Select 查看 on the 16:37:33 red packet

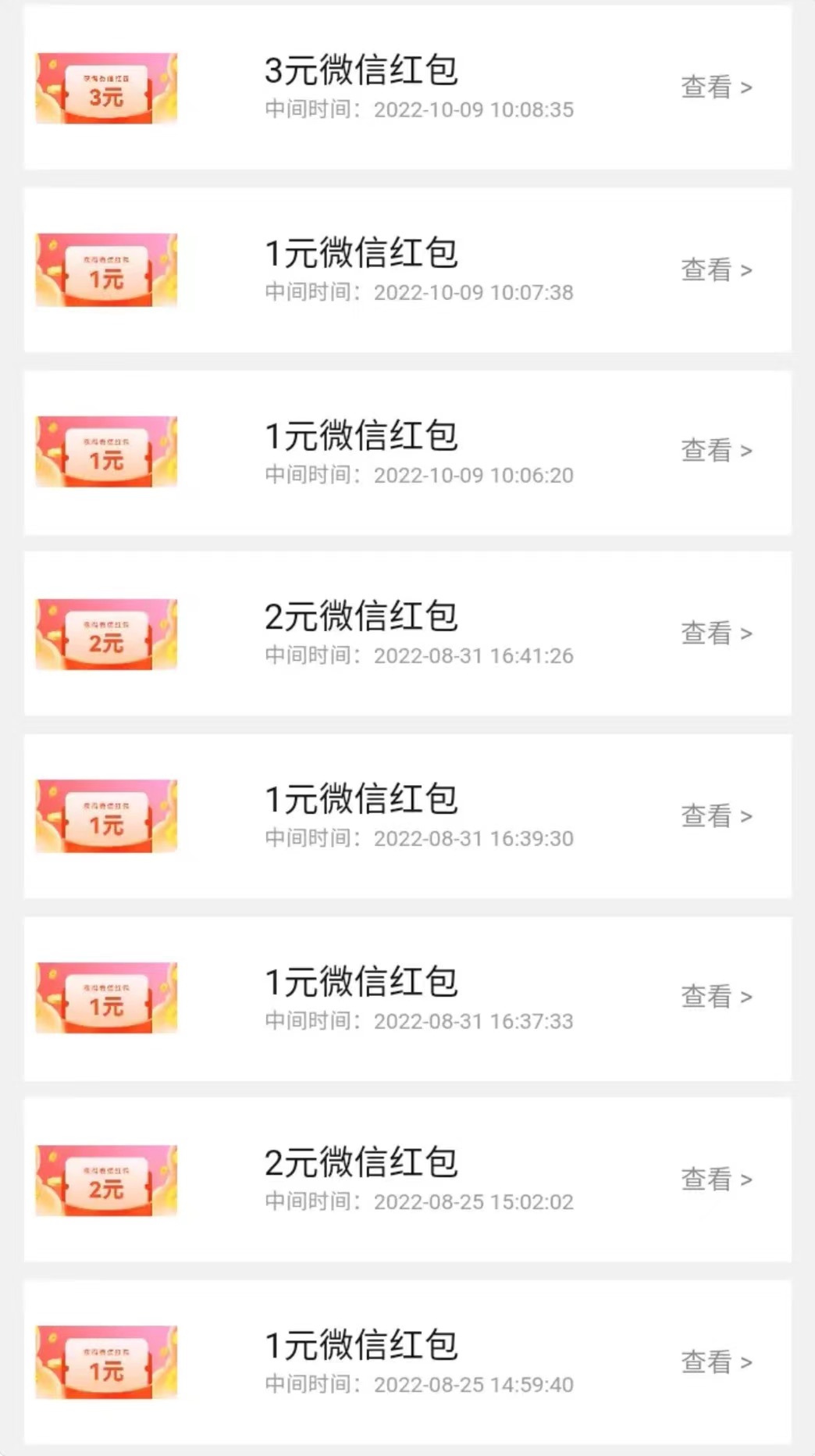click(x=716, y=997)
